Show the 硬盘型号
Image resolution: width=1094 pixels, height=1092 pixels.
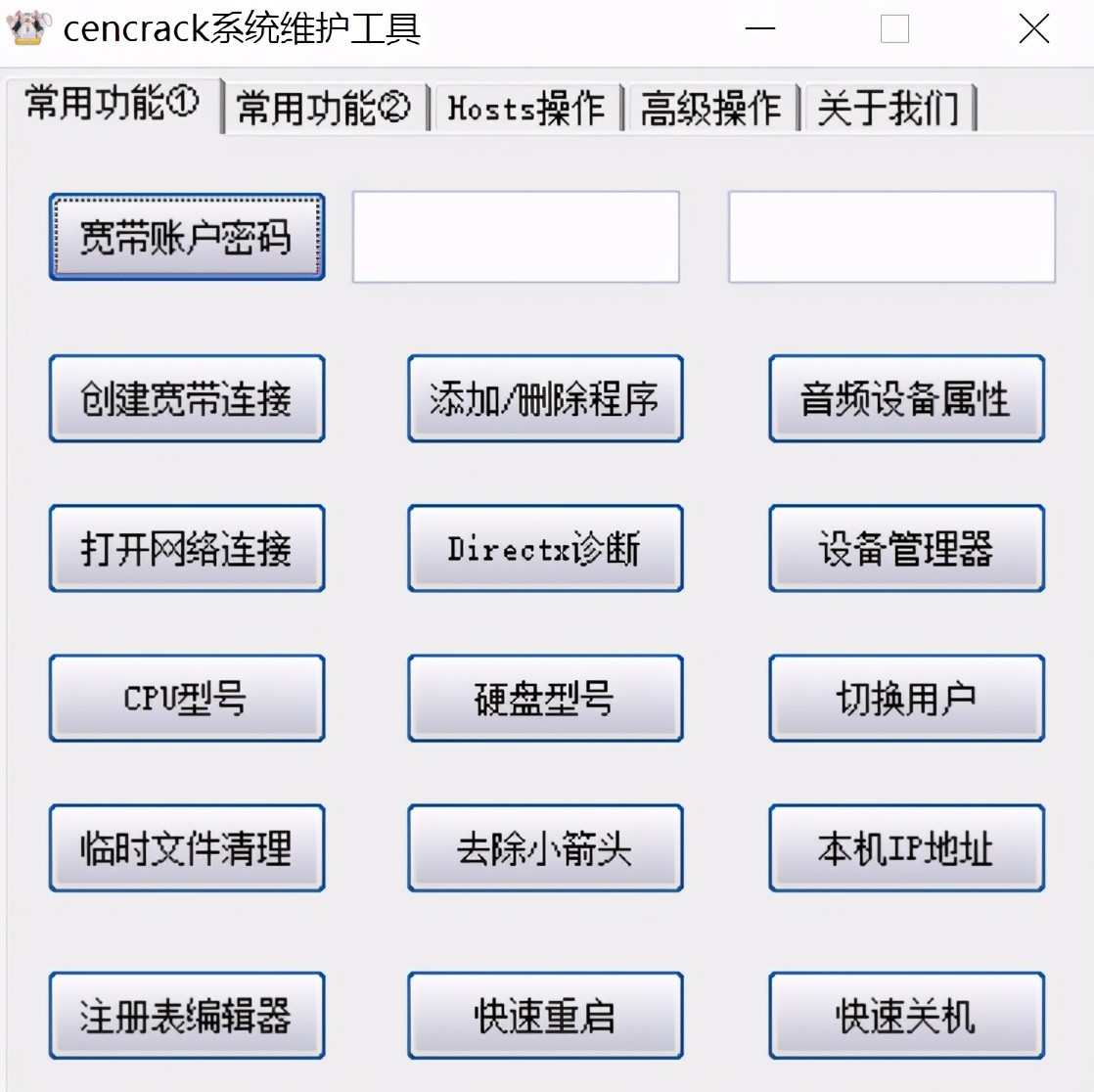pyautogui.click(x=544, y=698)
